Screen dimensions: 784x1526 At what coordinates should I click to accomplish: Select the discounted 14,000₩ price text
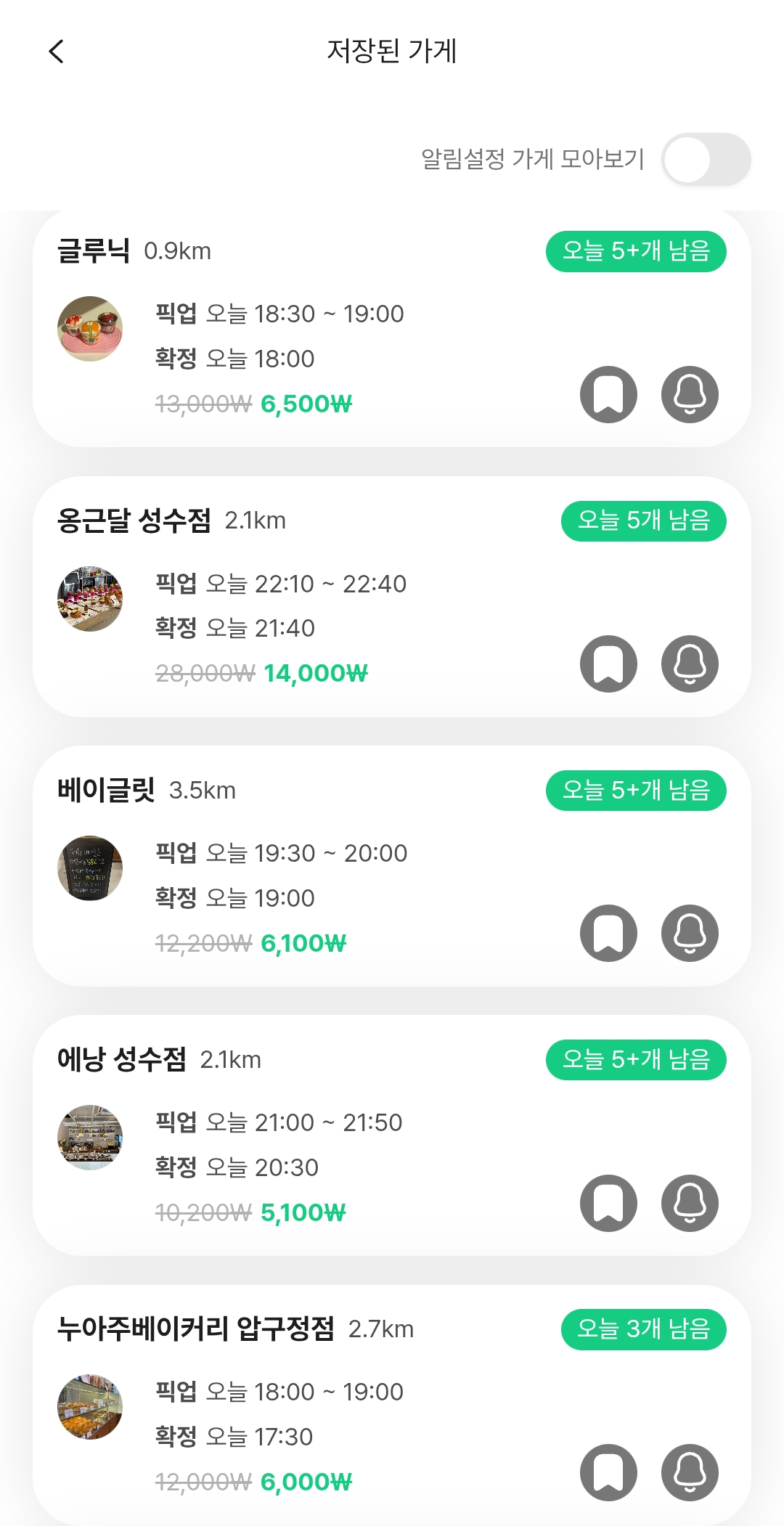coord(317,672)
